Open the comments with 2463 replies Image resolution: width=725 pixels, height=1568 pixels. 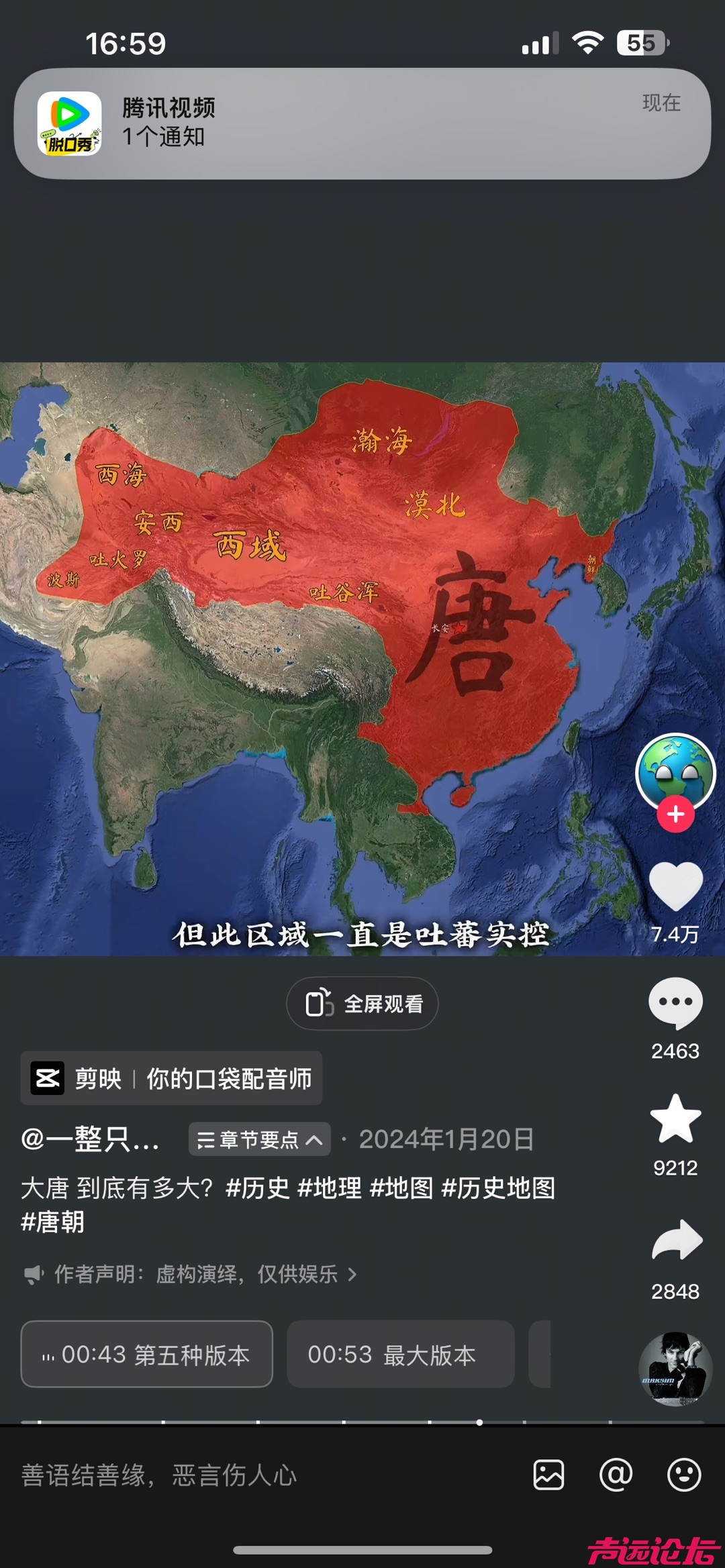pyautogui.click(x=675, y=1003)
